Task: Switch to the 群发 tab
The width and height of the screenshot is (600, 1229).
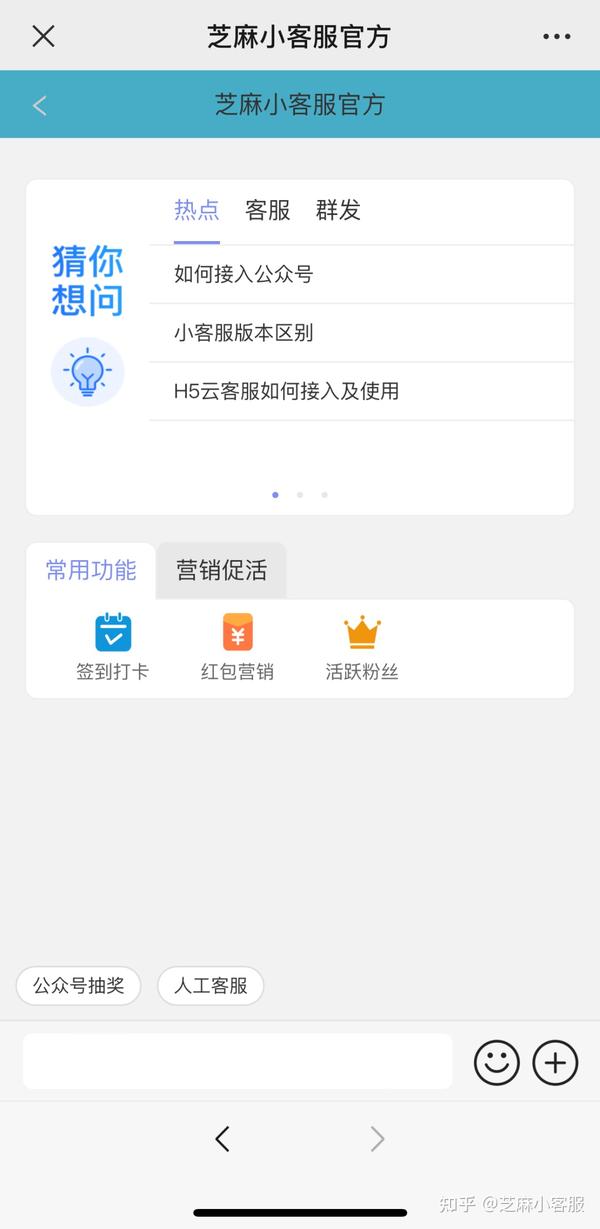Action: 338,210
